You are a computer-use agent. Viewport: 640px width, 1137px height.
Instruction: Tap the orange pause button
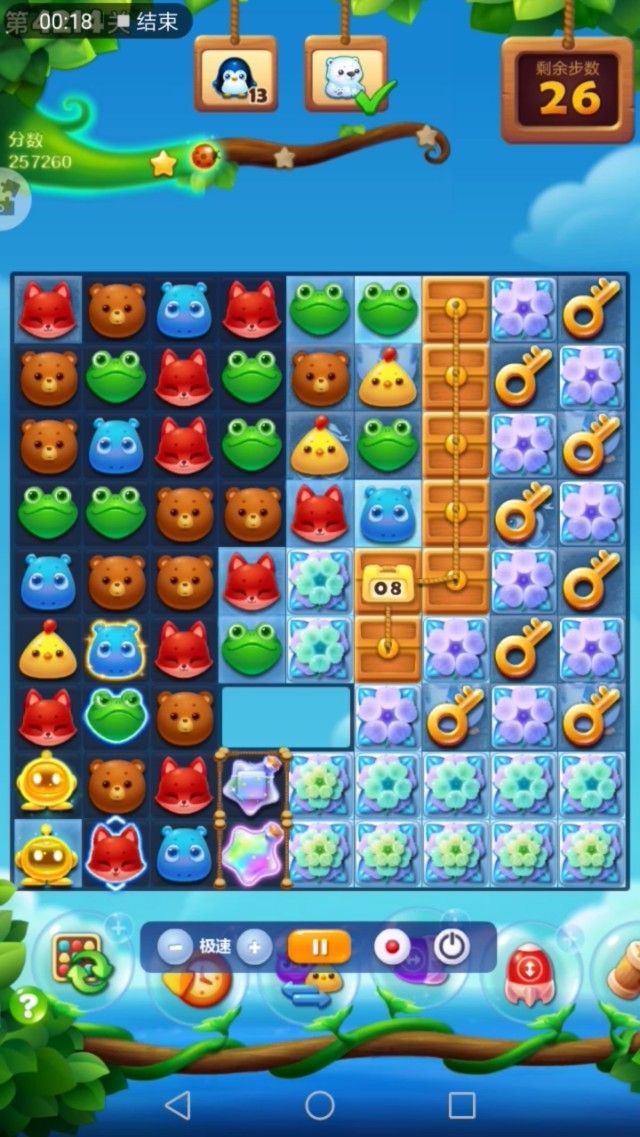click(x=319, y=946)
